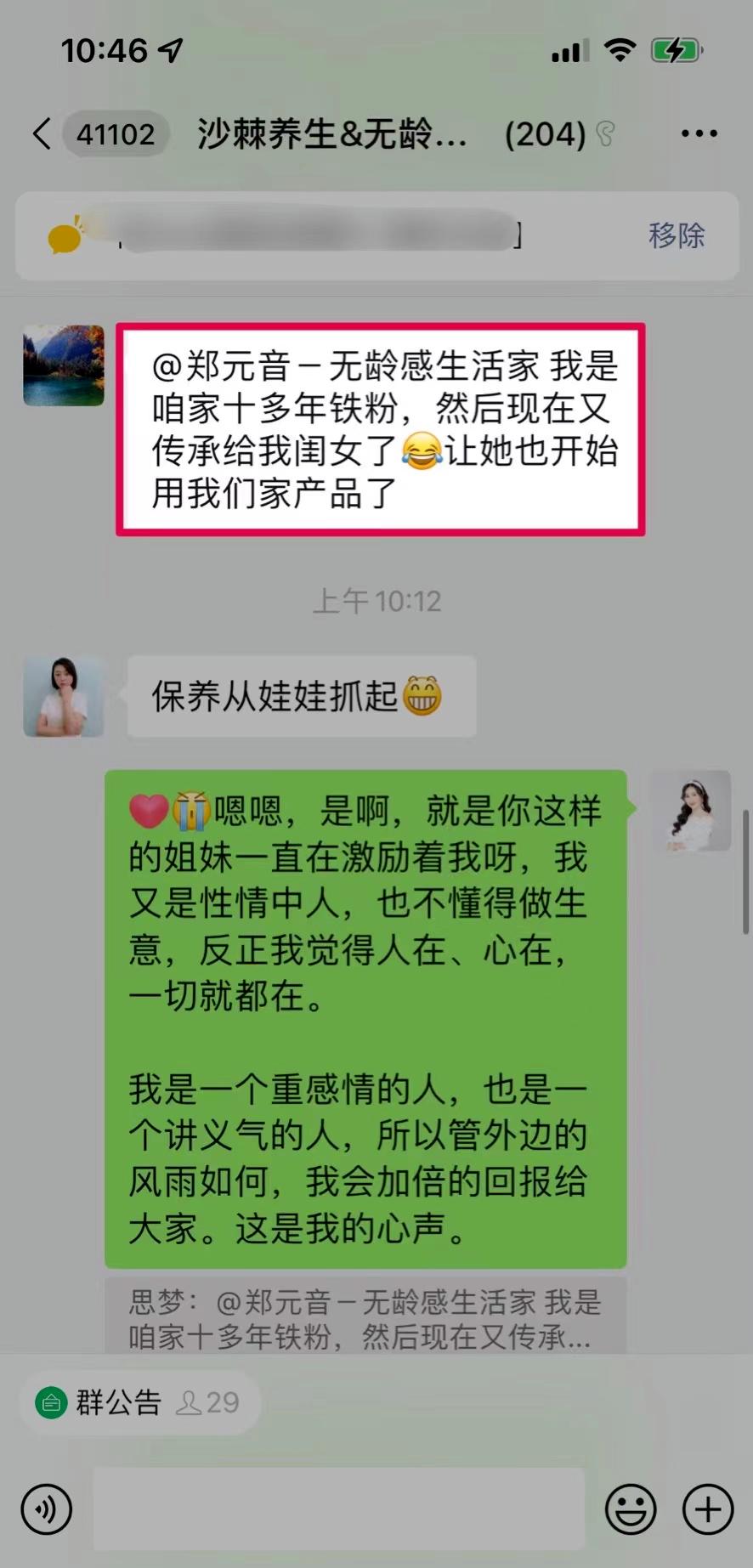Tap the battery charging indicator

pyautogui.click(x=674, y=50)
